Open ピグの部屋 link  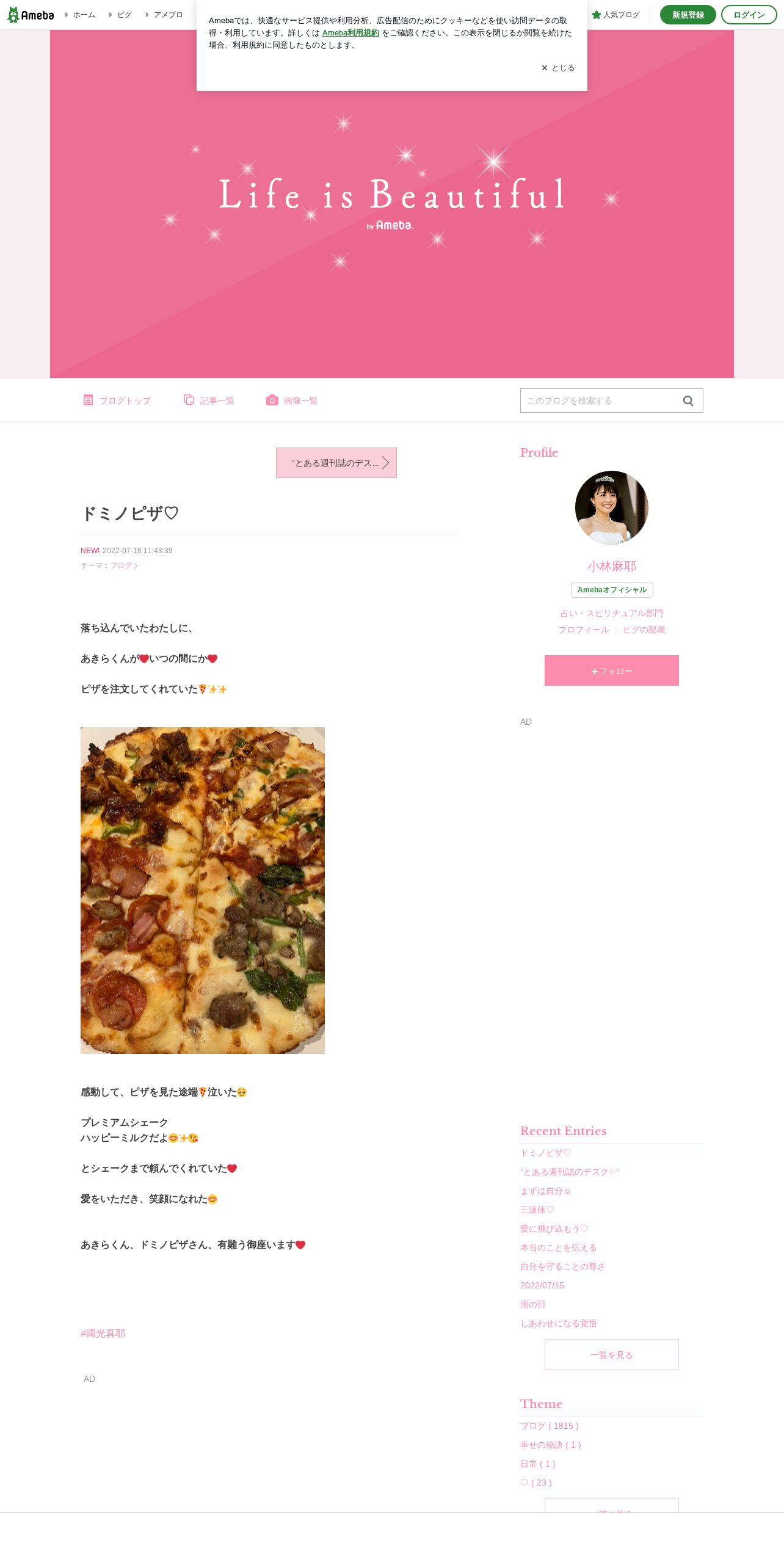point(644,630)
